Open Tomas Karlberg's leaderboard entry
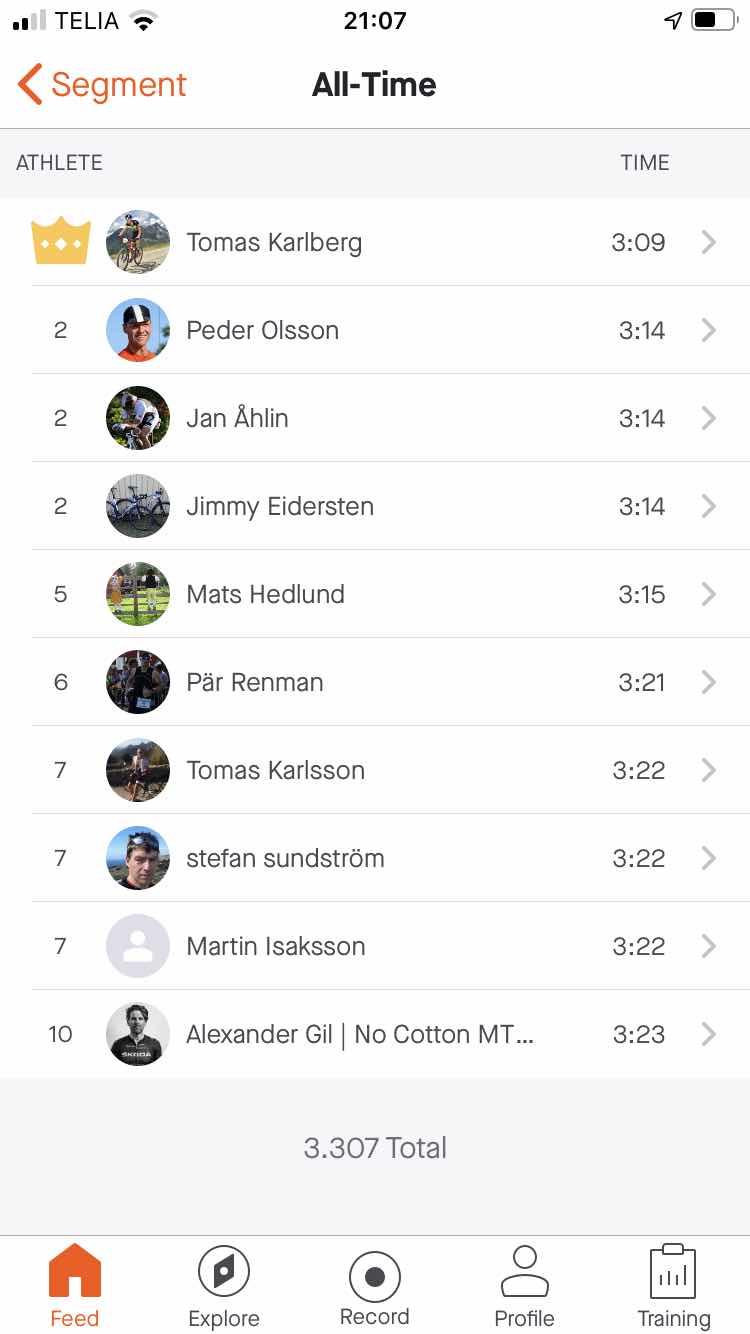This screenshot has height=1334, width=750. pyautogui.click(x=375, y=242)
